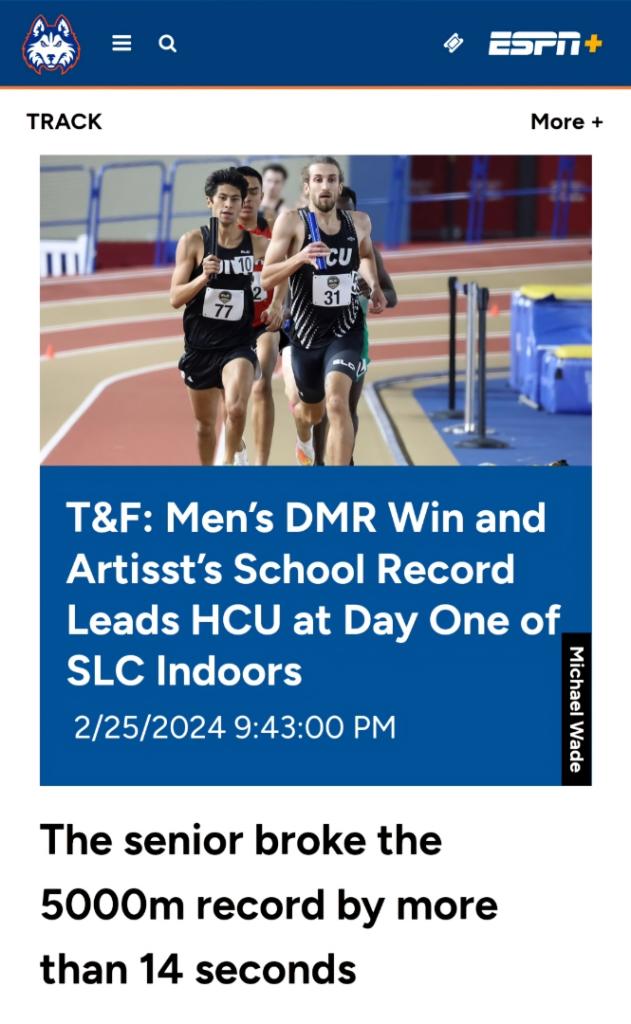The image size is (631, 1024).
Task: Open the ESPN+ link
Action: [545, 44]
